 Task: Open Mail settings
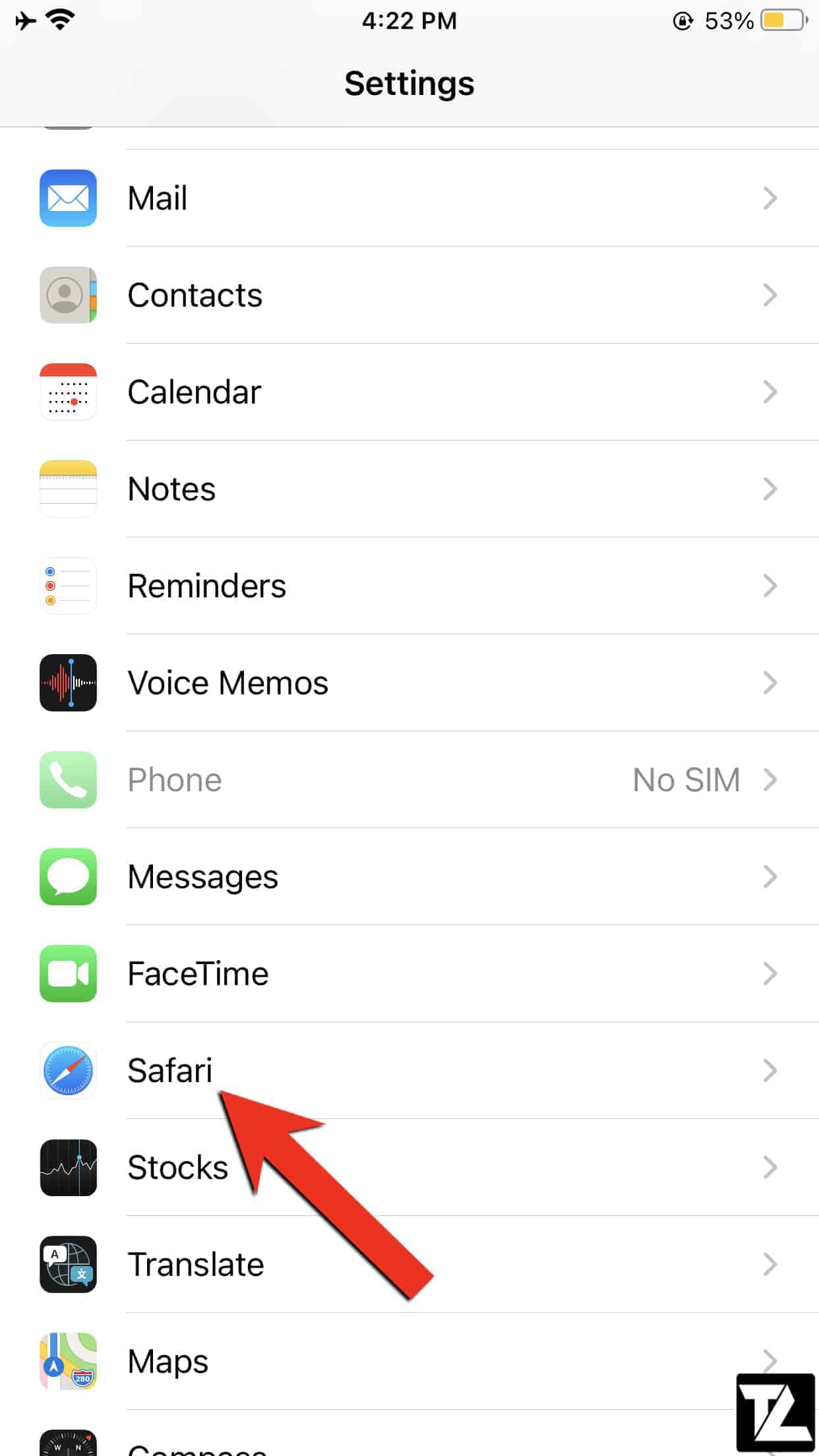coord(409,198)
